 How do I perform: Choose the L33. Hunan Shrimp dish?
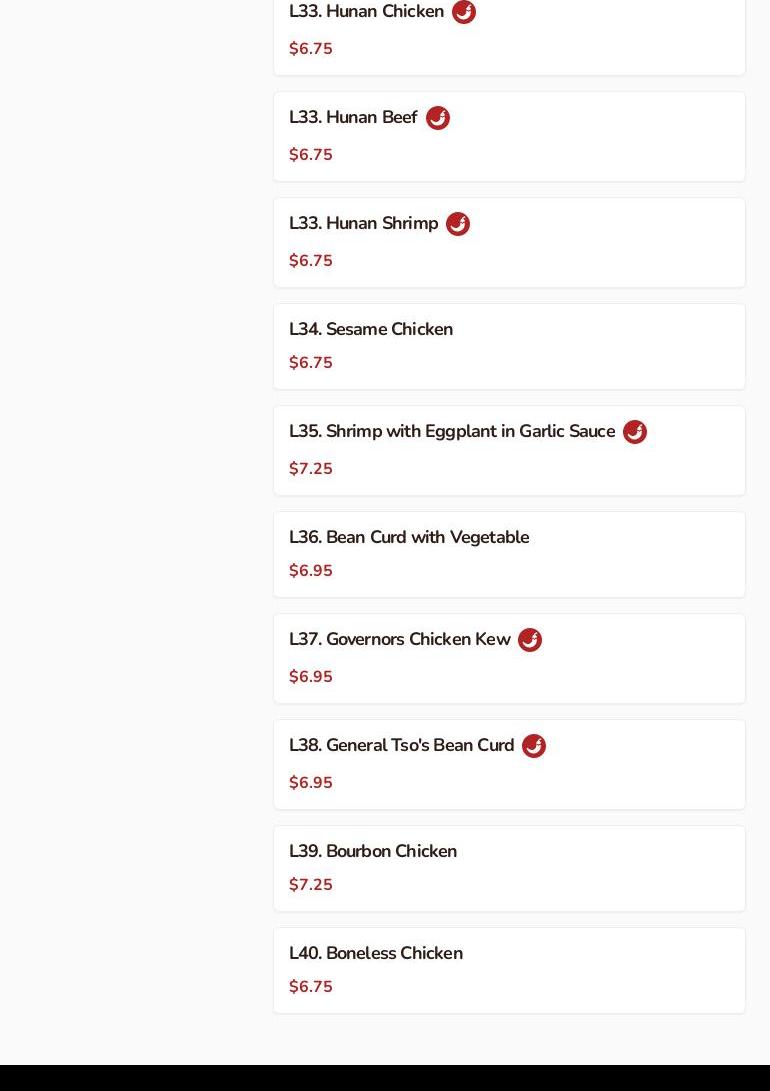pyautogui.click(x=508, y=242)
